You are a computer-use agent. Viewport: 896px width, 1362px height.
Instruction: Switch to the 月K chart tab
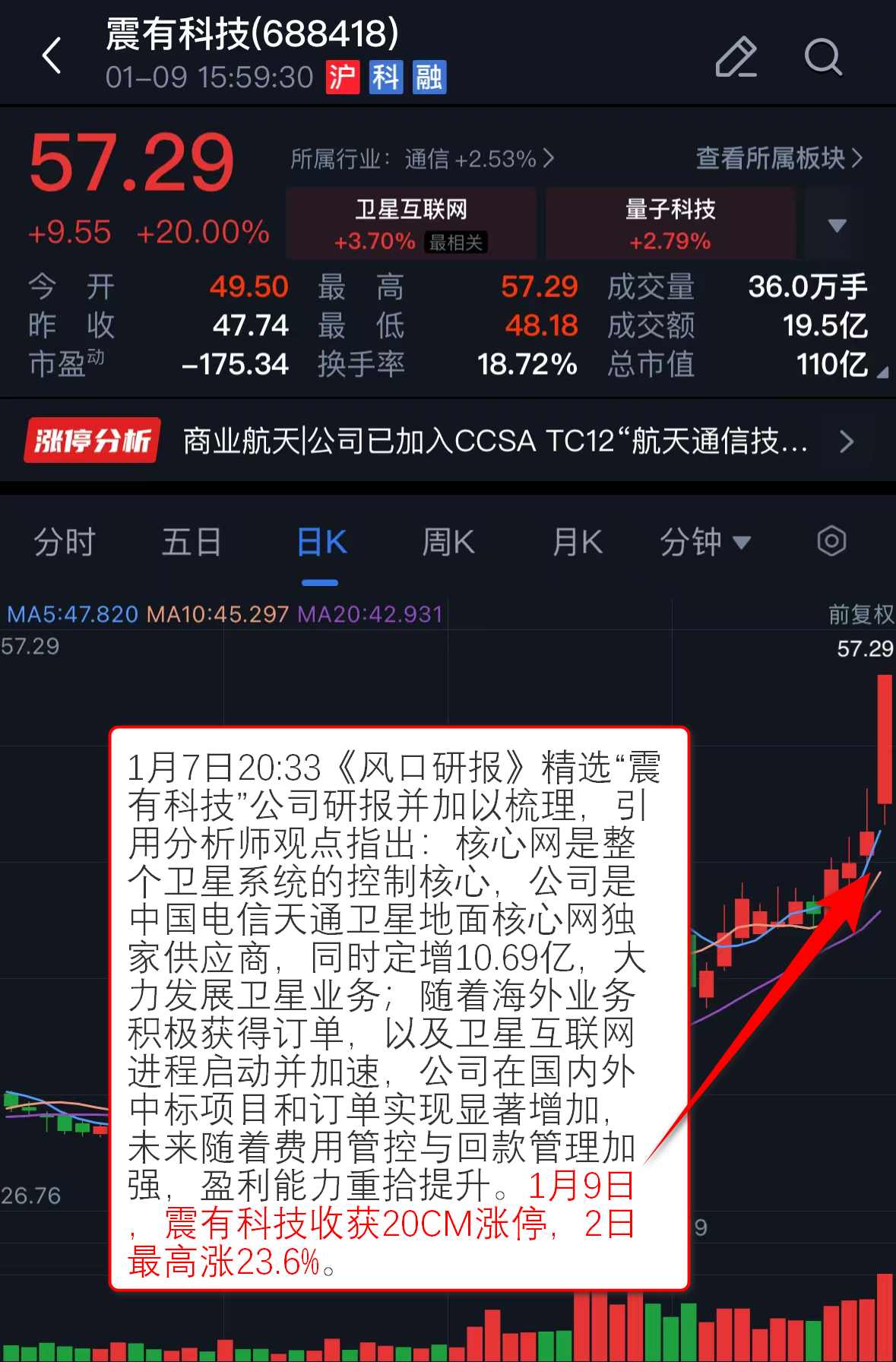[577, 543]
